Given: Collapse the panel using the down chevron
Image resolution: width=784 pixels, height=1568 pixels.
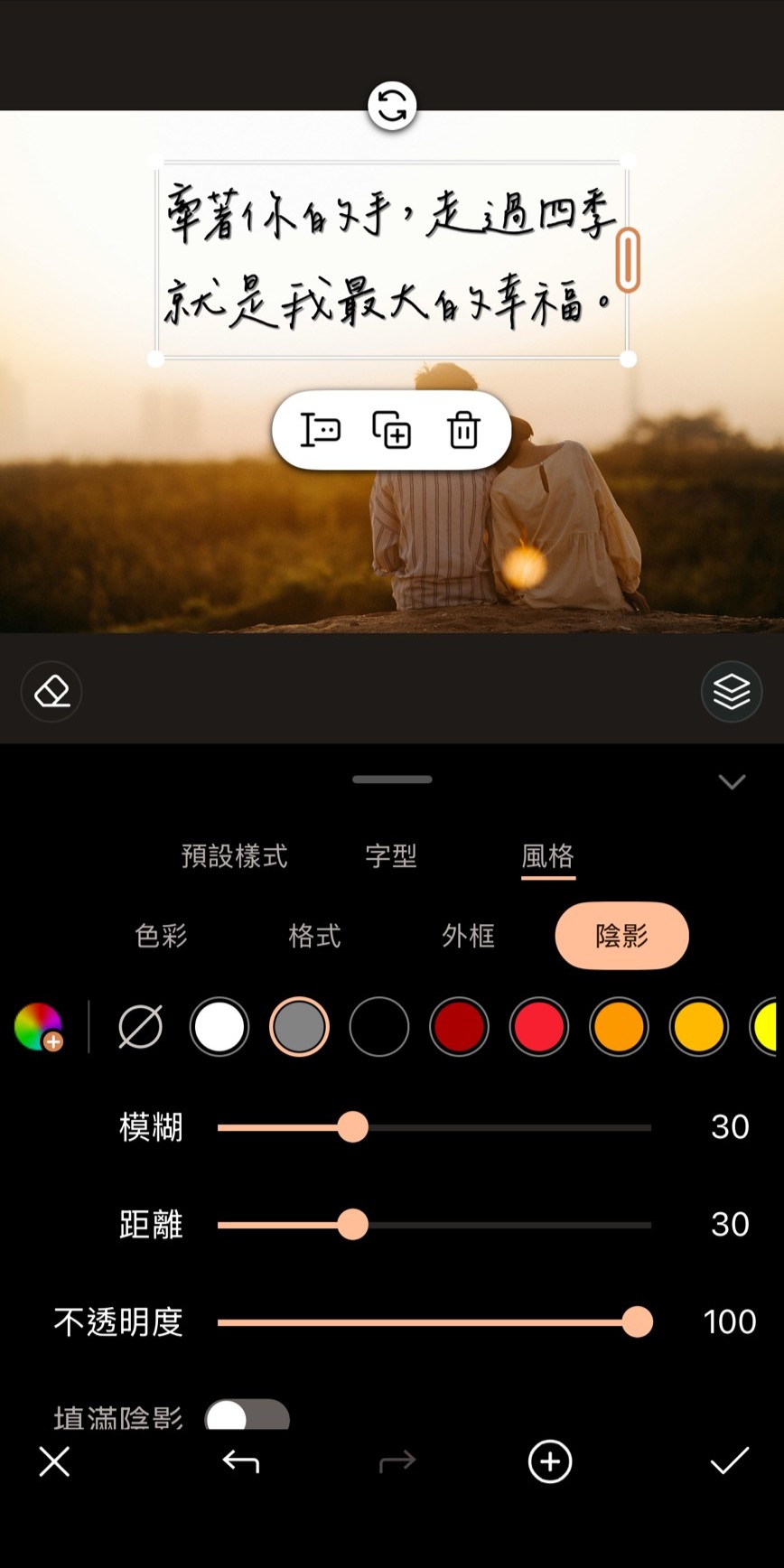Looking at the screenshot, I should 732,782.
